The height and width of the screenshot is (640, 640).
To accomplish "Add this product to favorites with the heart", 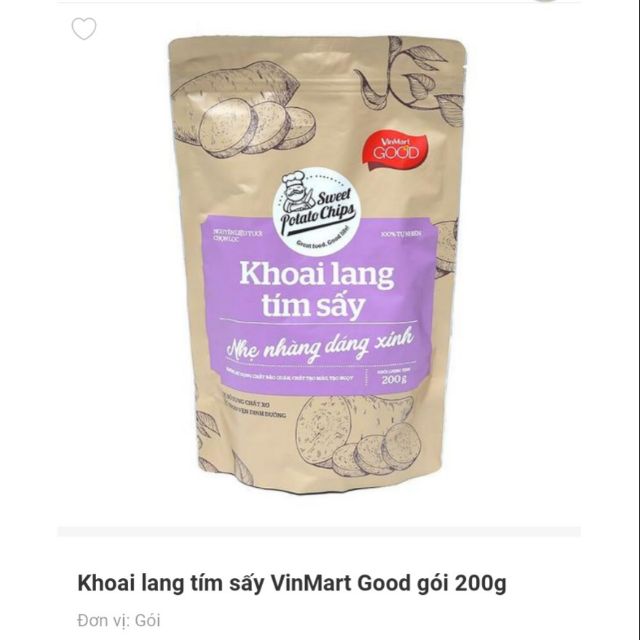I will [x=84, y=29].
